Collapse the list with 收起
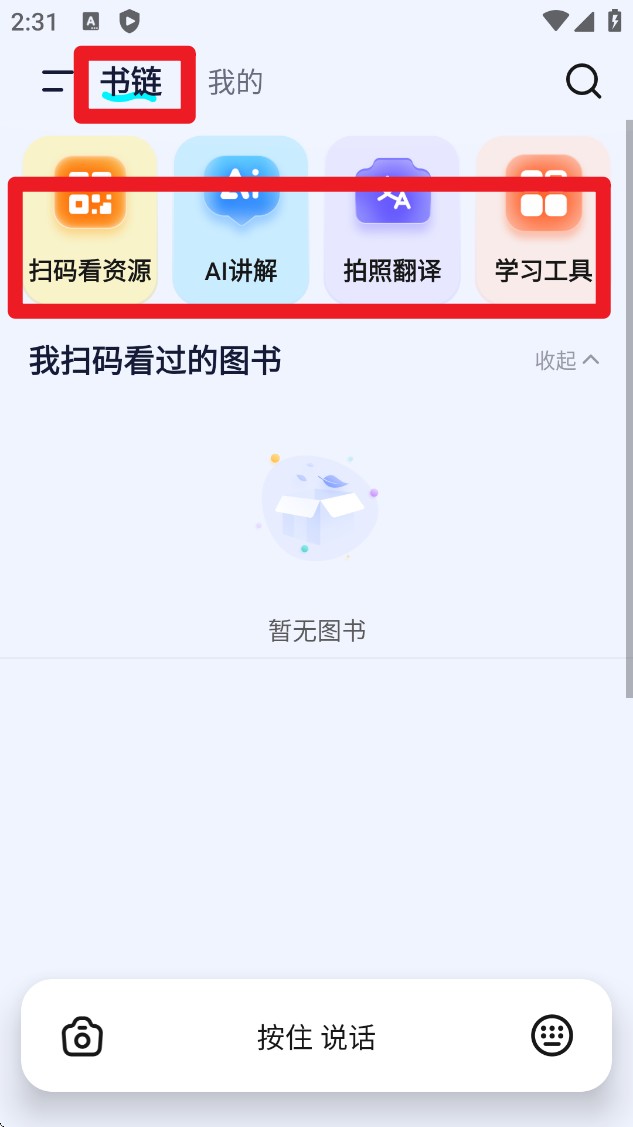Screen dimensions: 633x1127 coord(567,360)
